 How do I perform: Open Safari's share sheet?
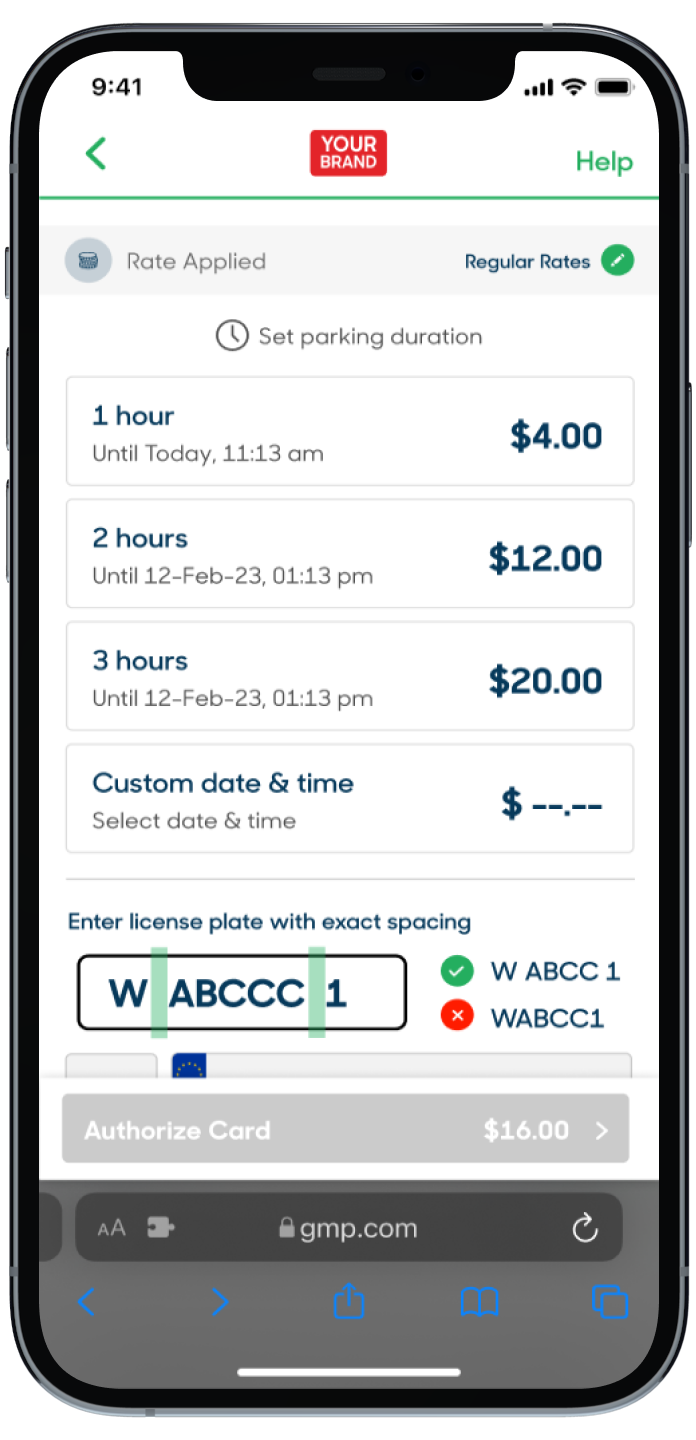pos(348,1301)
